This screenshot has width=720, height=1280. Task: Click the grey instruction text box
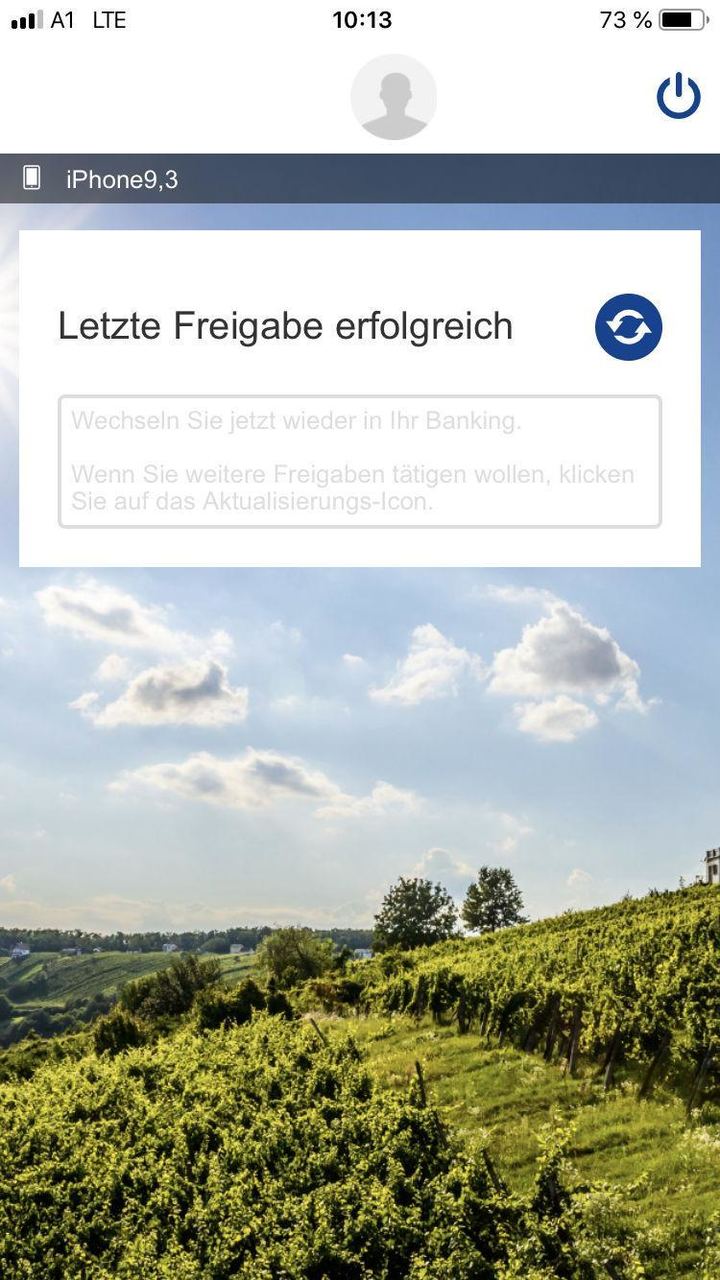(360, 462)
